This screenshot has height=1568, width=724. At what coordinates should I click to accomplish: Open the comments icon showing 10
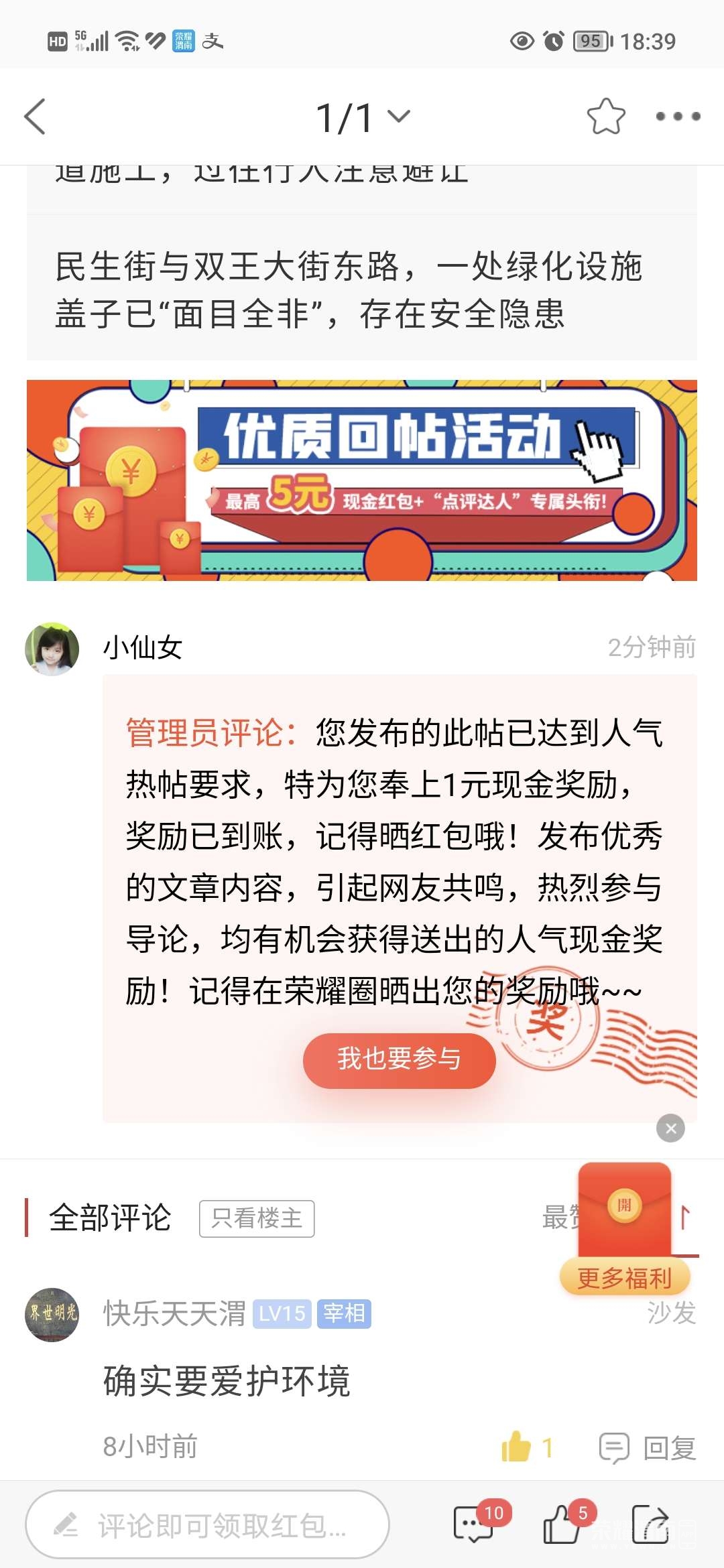[473, 1524]
